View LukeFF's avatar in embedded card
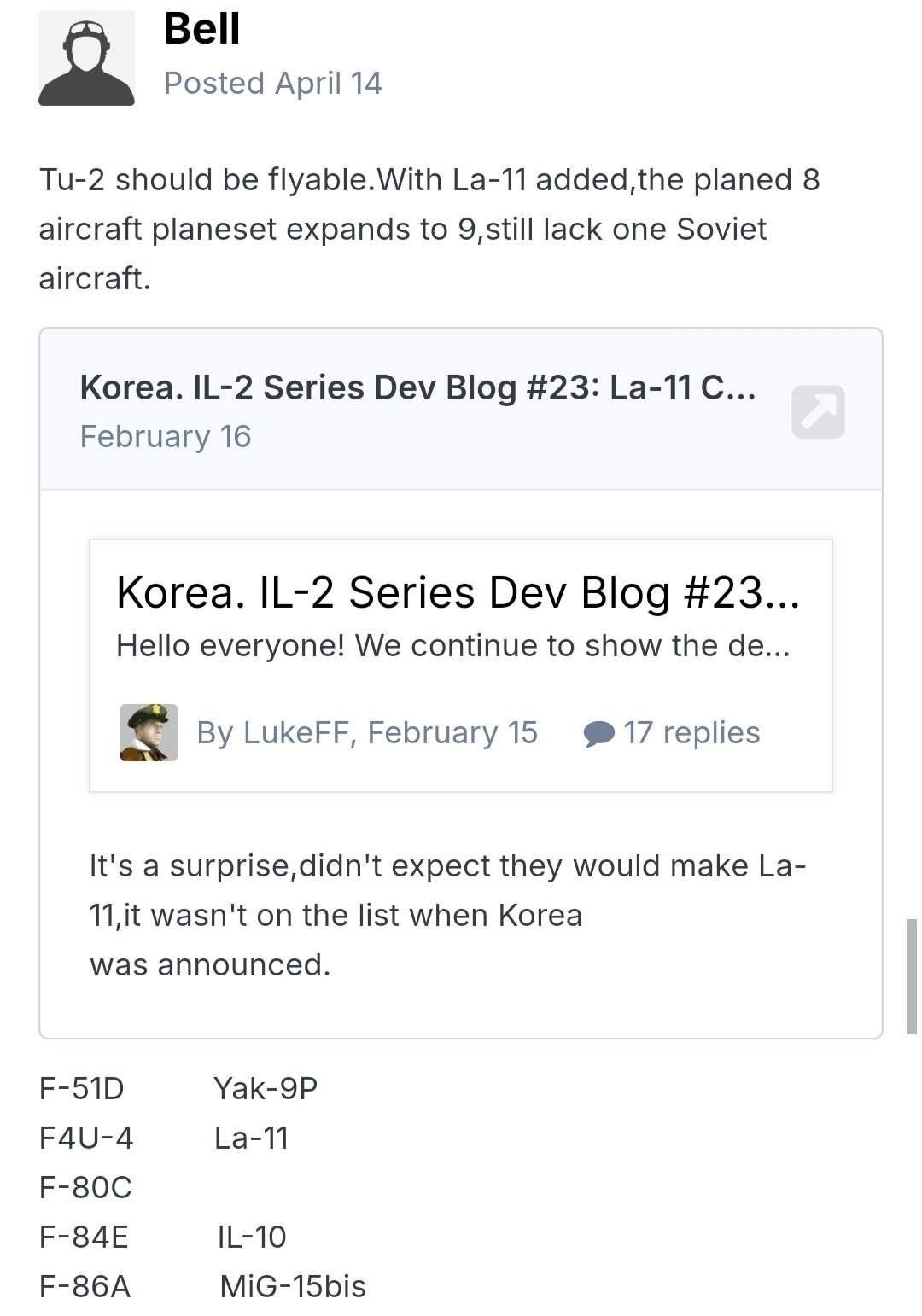The image size is (922, 1316). [149, 732]
